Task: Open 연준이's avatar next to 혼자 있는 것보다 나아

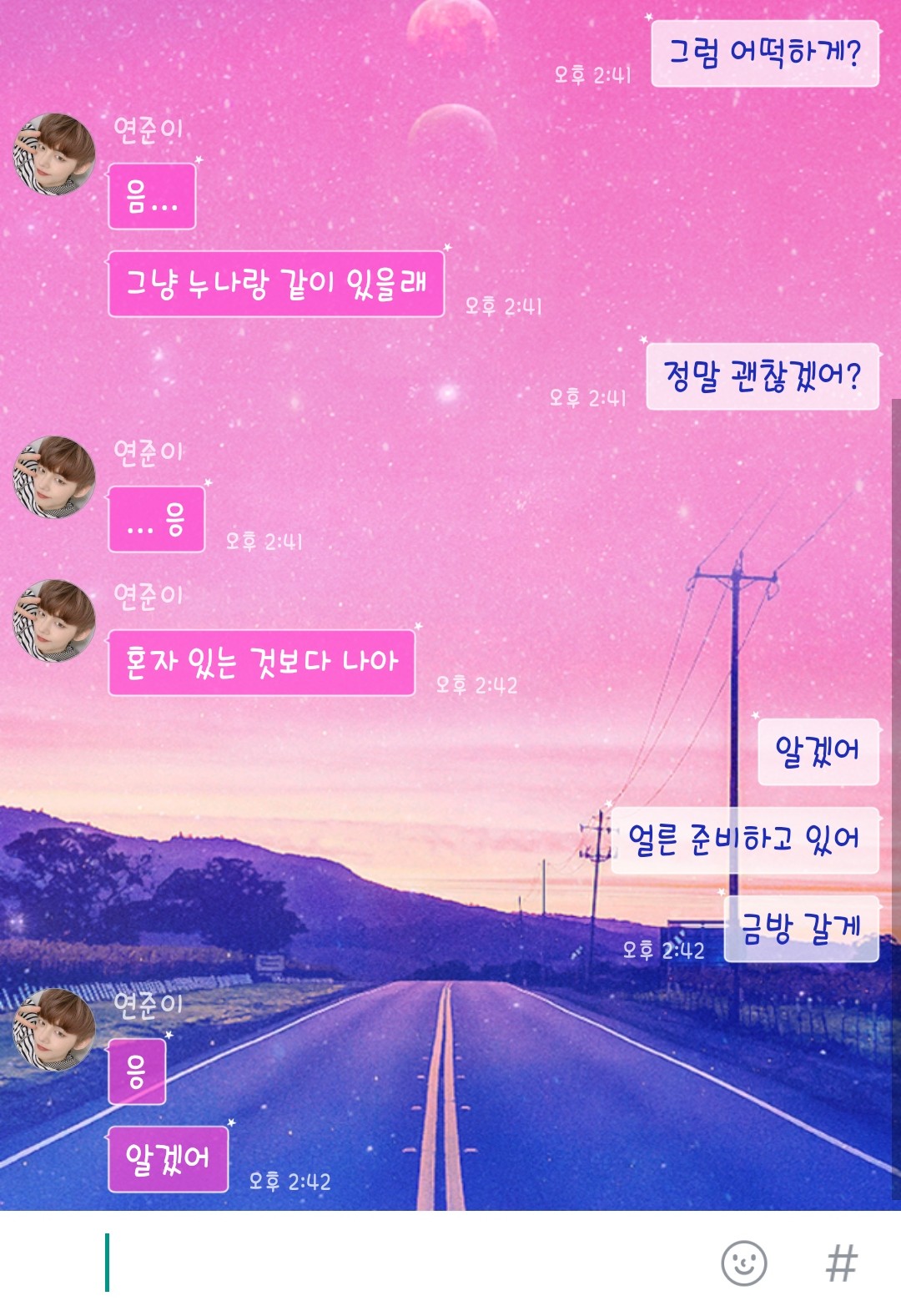Action: pos(54,621)
